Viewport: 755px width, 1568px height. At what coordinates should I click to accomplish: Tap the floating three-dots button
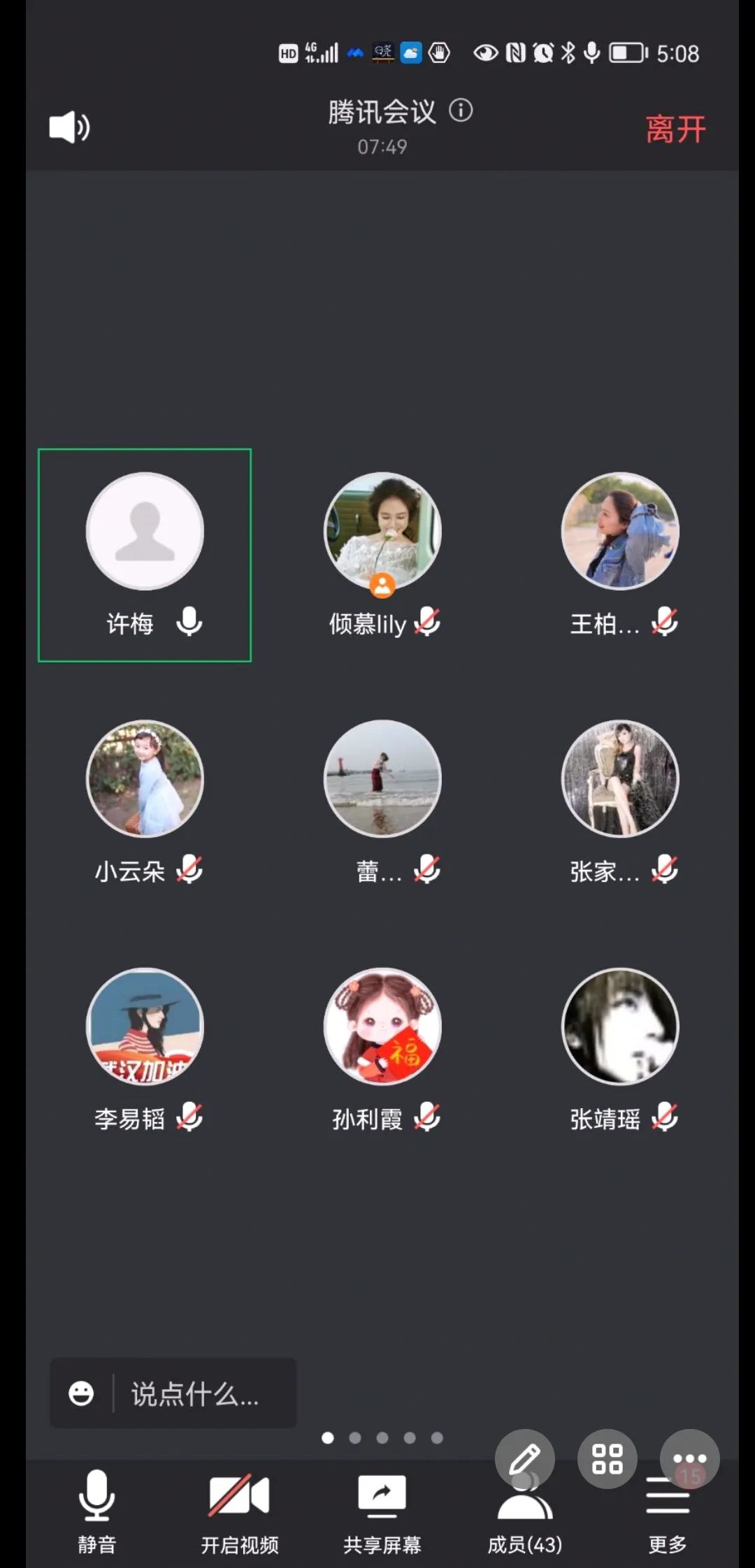click(690, 1458)
